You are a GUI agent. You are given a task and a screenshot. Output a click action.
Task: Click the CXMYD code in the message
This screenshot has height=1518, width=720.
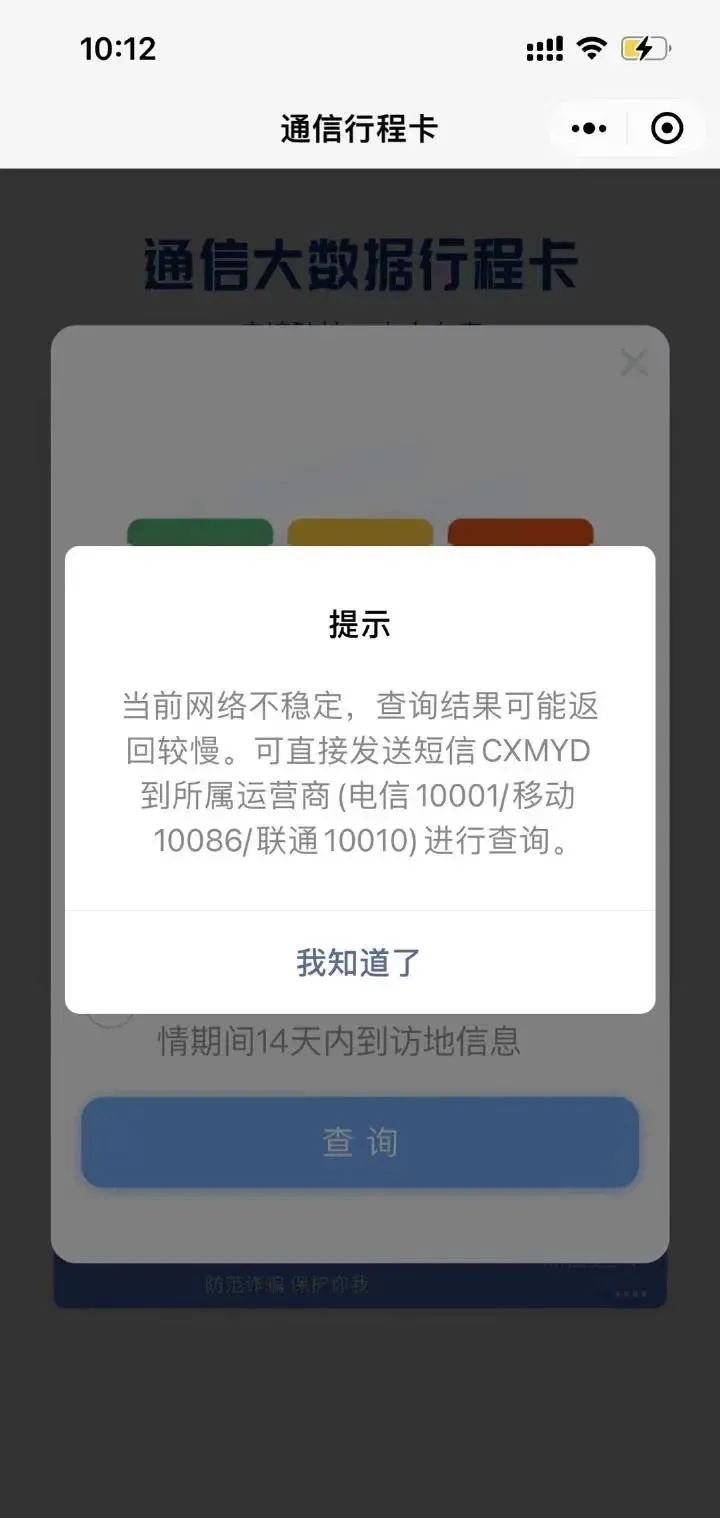pyautogui.click(x=537, y=750)
